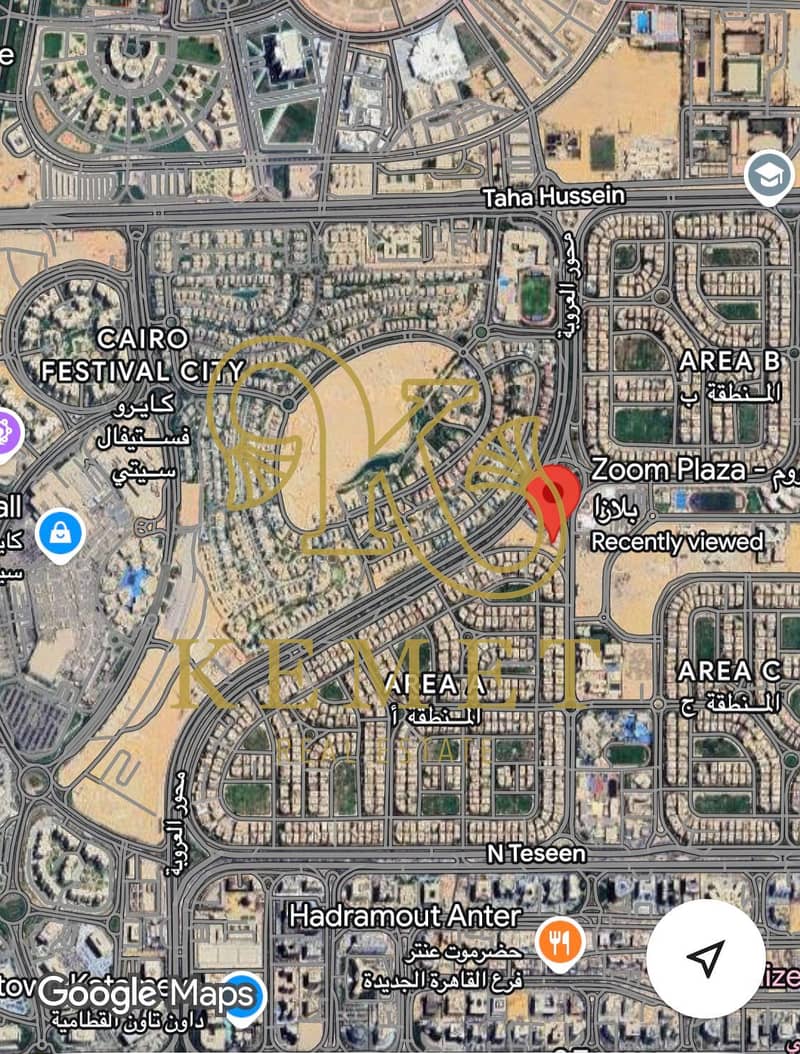Viewport: 800px width, 1054px height.
Task: Tap the location arrow button
Action: pos(706,958)
